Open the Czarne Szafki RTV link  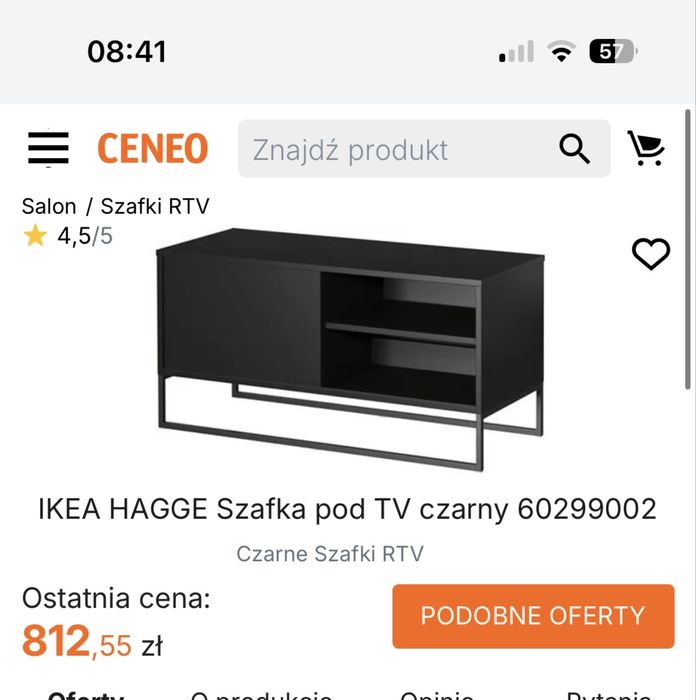(x=330, y=553)
